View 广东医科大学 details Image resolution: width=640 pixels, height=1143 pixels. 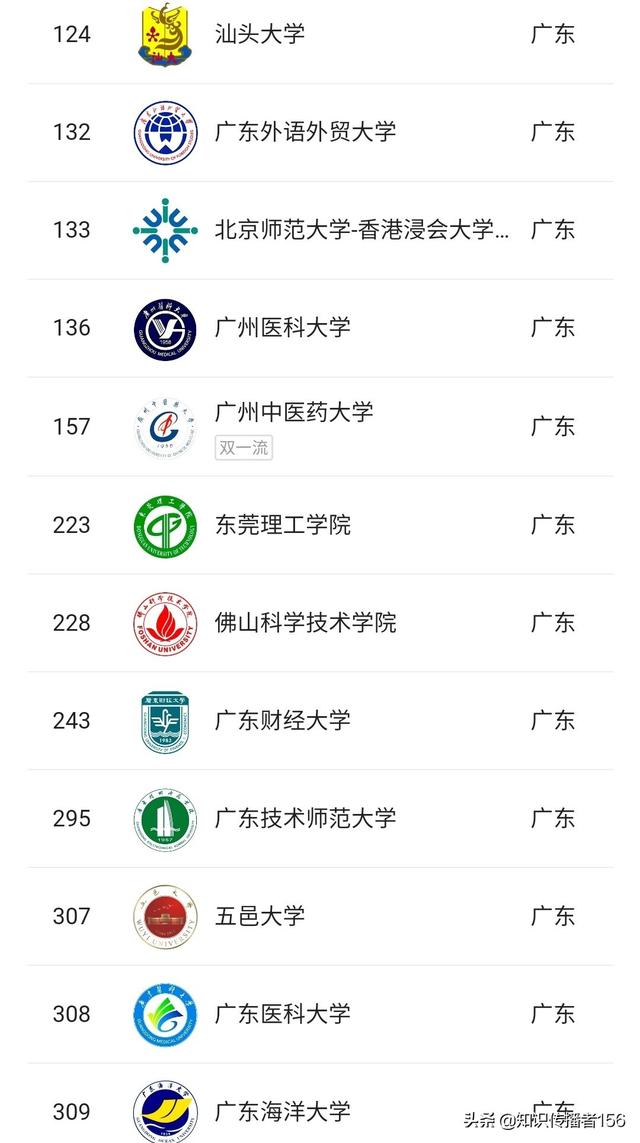coord(320,1014)
